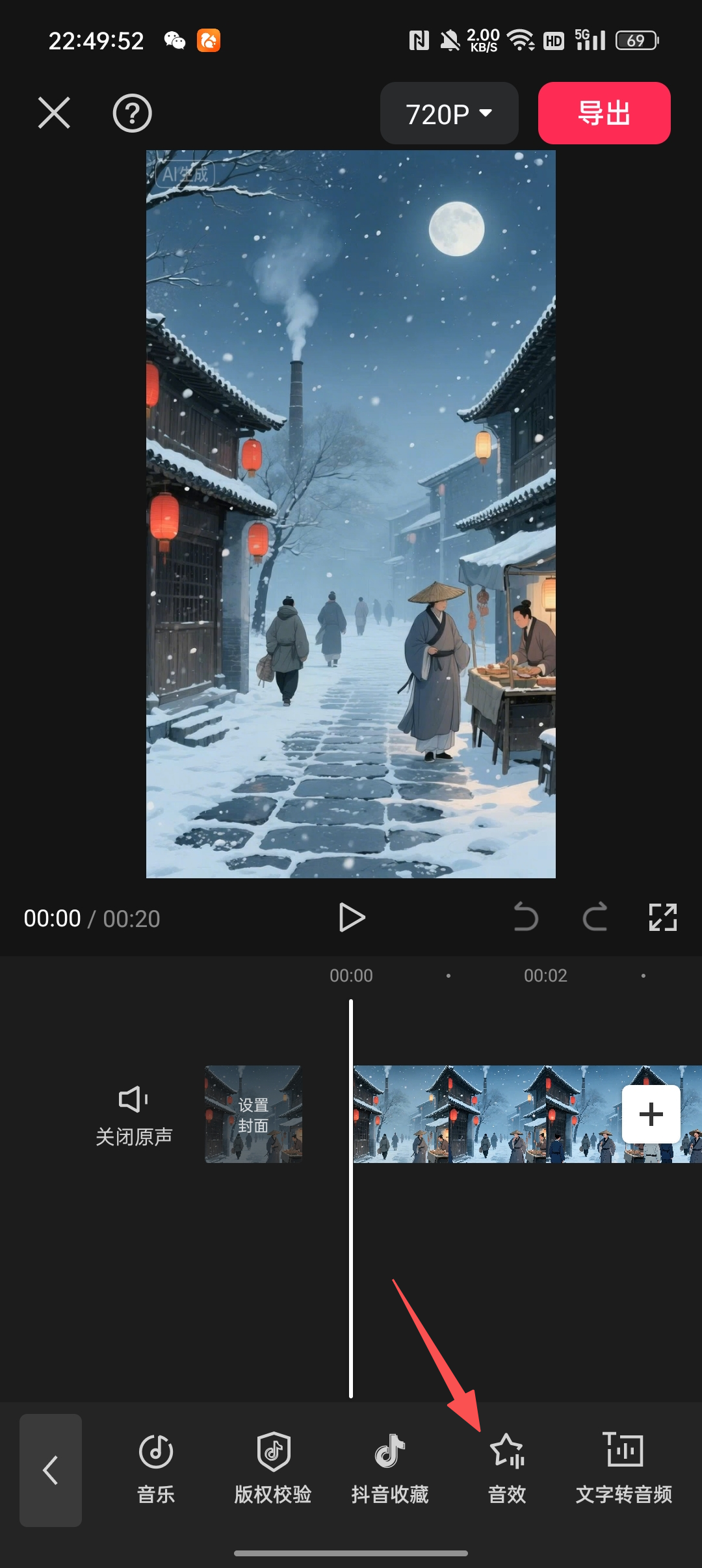Open 抖音收藏 Douyin favorites
Viewport: 702px width, 1568px height.
point(390,1469)
